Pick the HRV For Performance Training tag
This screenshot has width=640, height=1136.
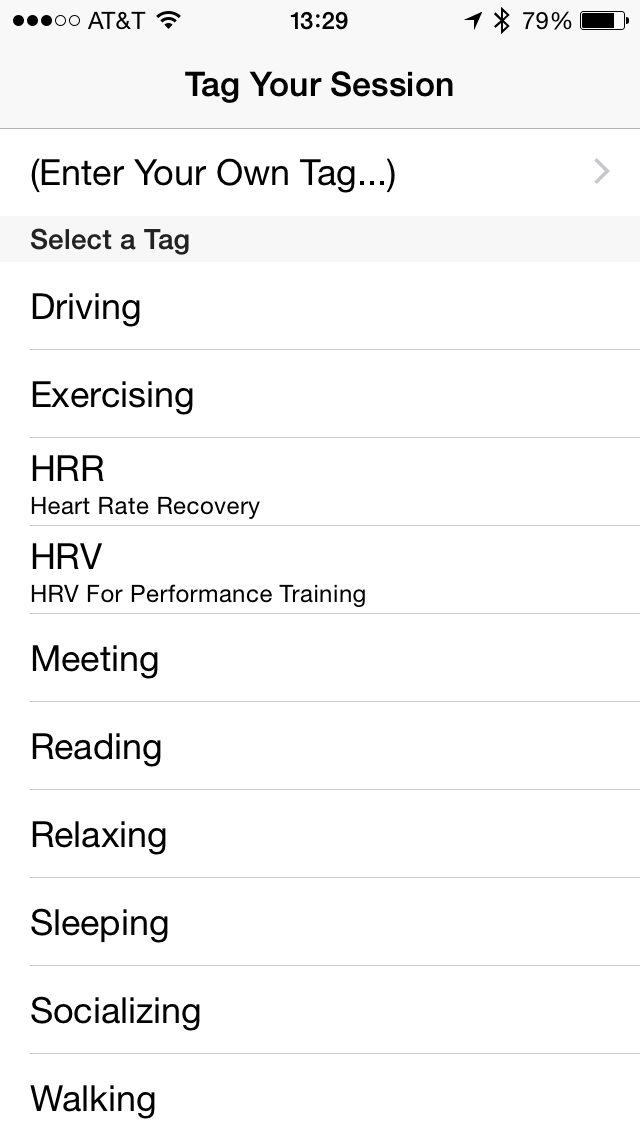pos(320,571)
